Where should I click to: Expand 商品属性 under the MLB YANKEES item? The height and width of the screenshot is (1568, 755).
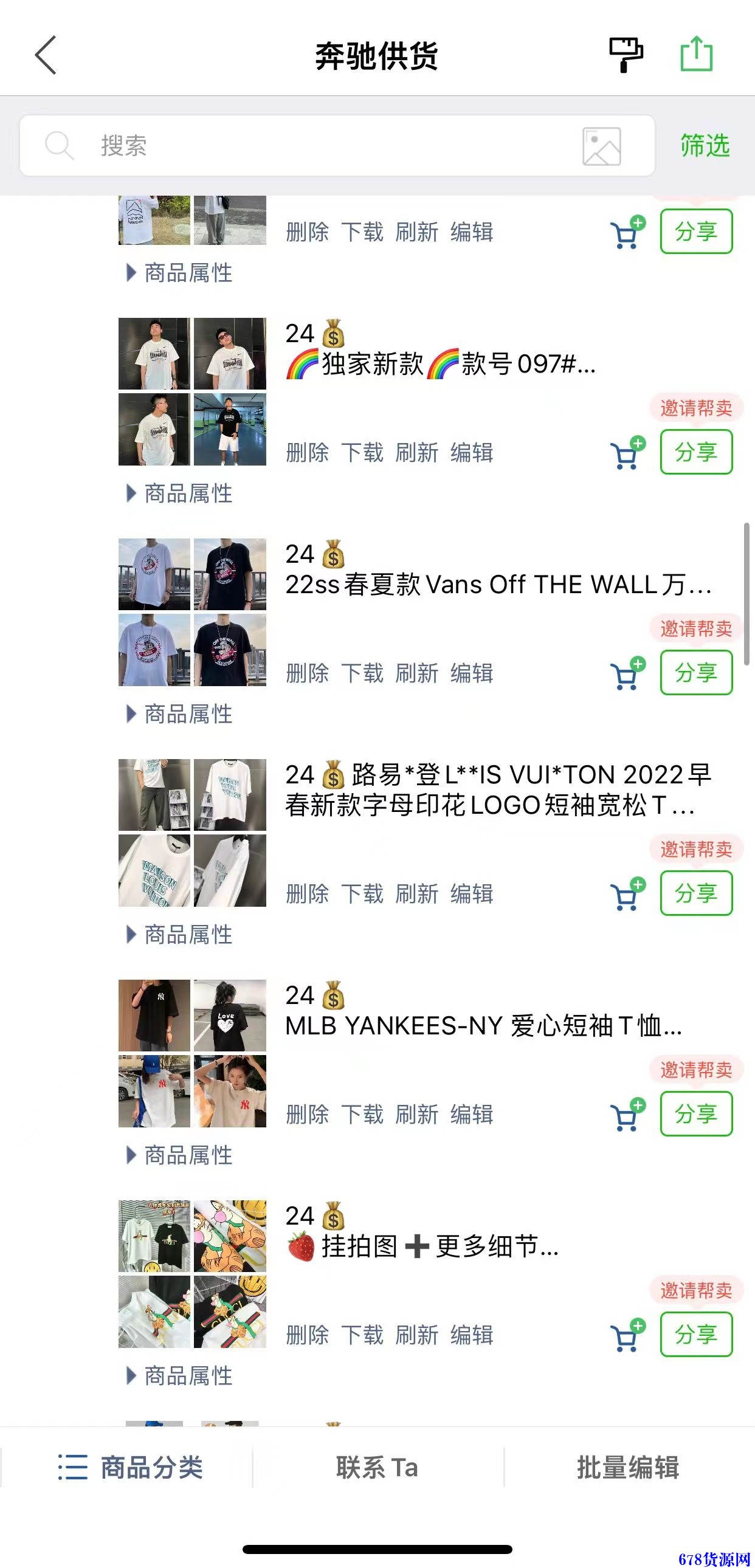(x=180, y=1155)
